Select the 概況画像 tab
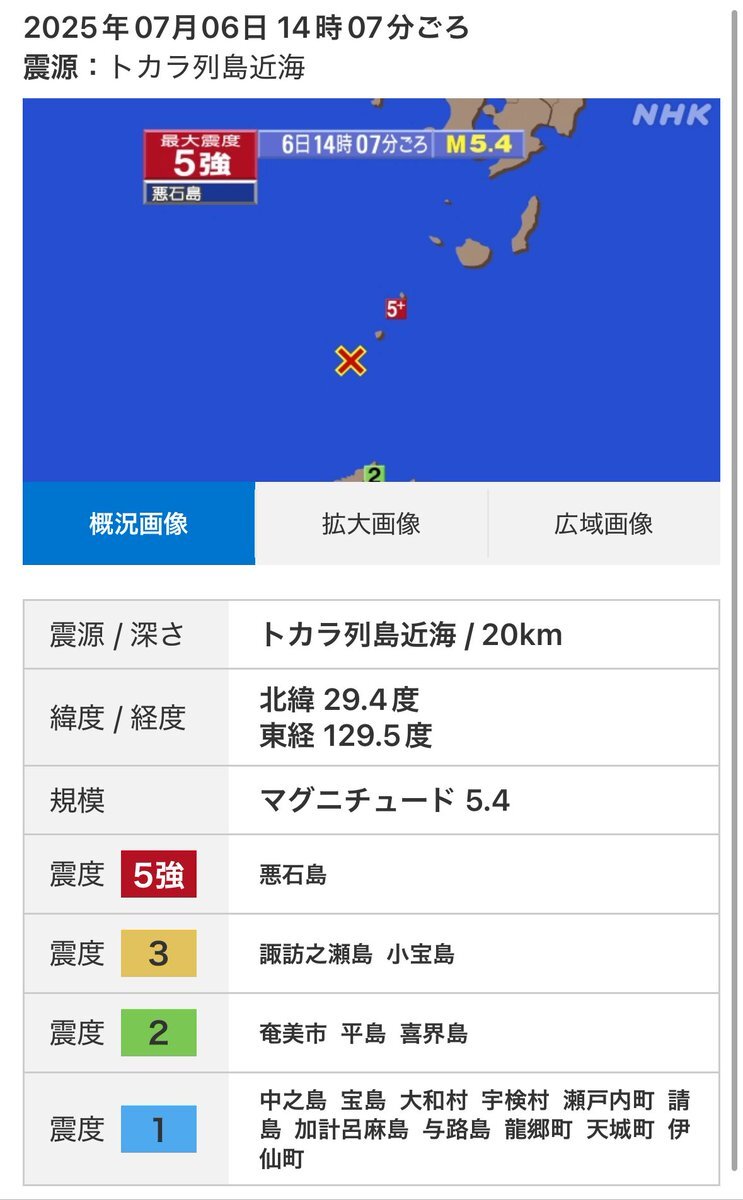The height and width of the screenshot is (1200, 743). (139, 523)
